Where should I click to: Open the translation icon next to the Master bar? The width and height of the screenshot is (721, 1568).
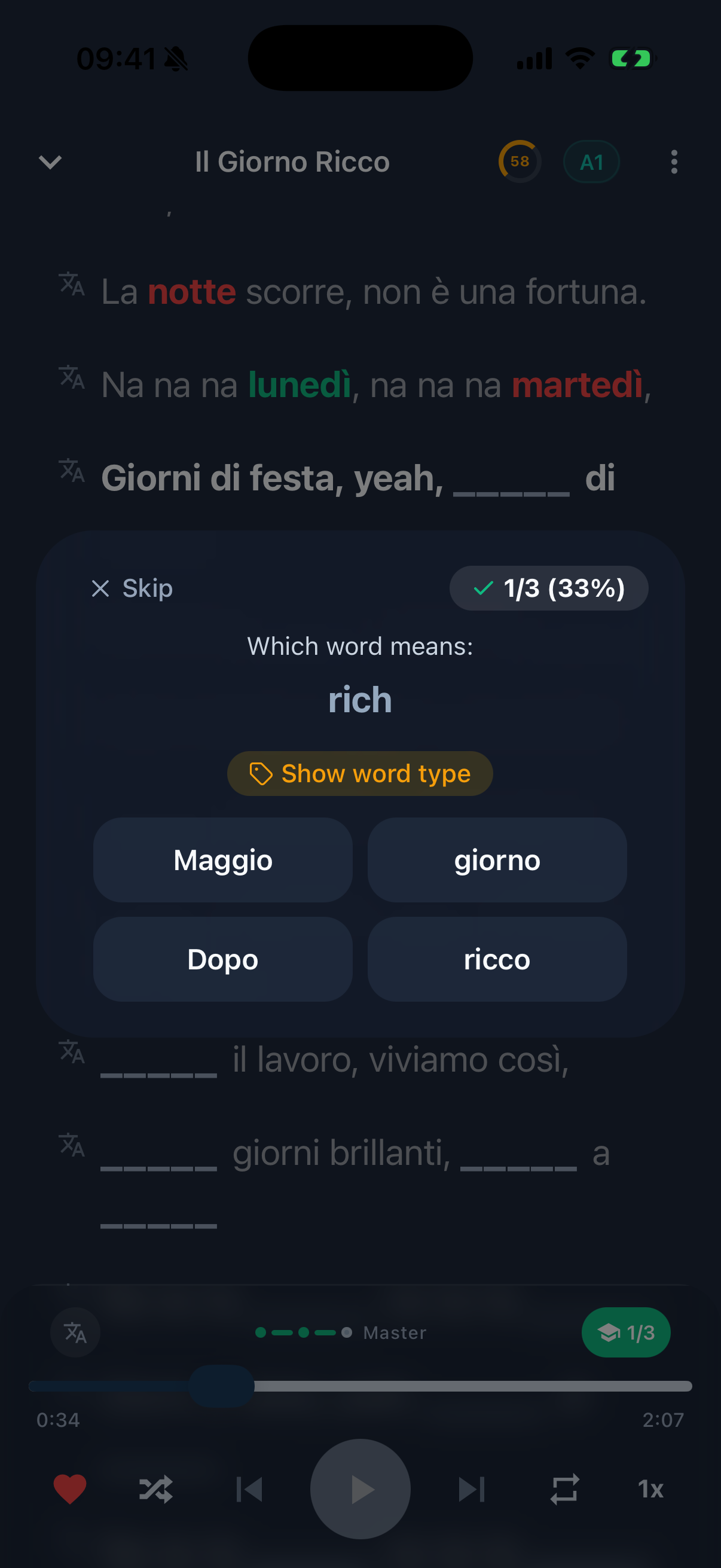75,1332
